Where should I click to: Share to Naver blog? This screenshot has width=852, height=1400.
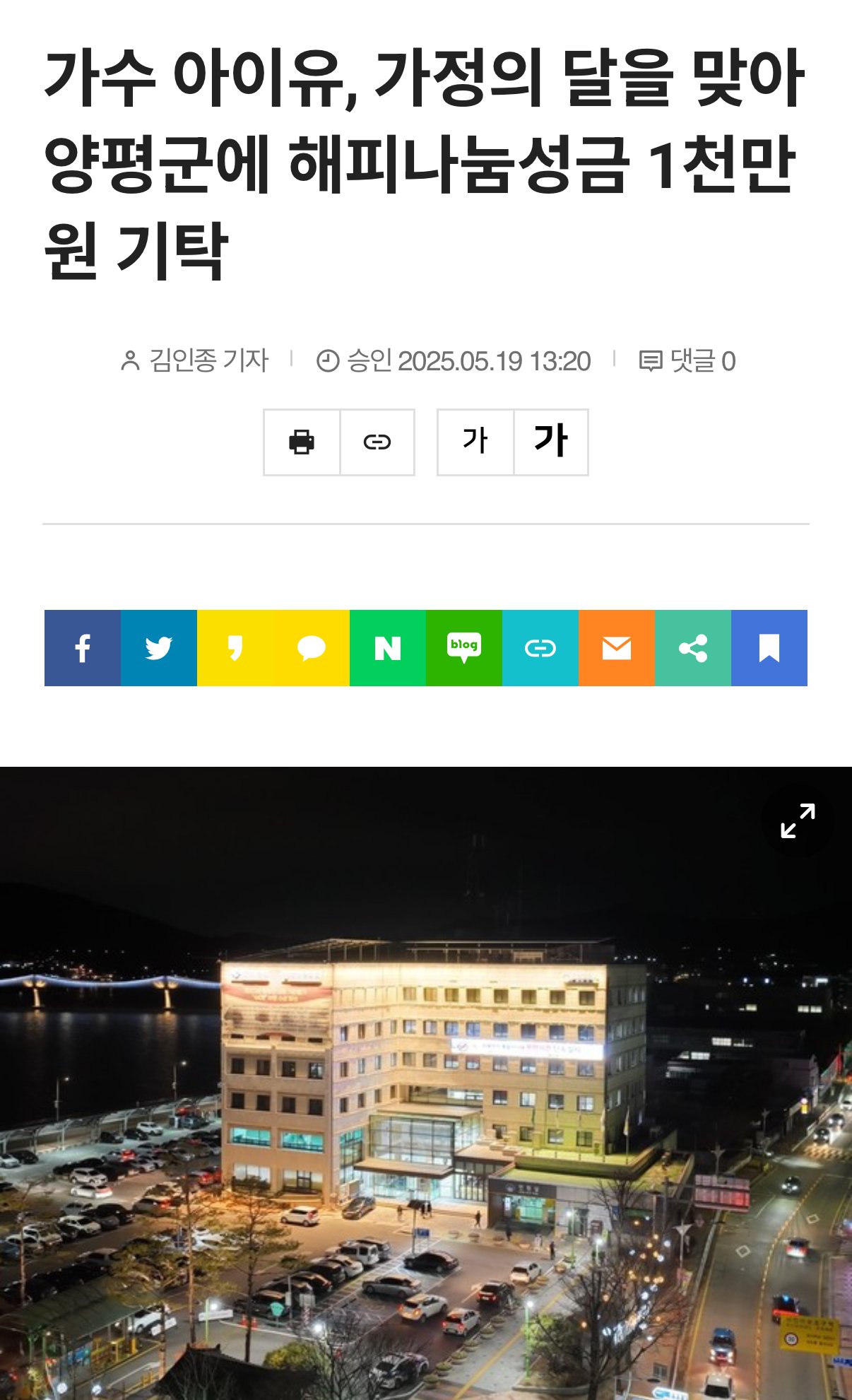(464, 648)
